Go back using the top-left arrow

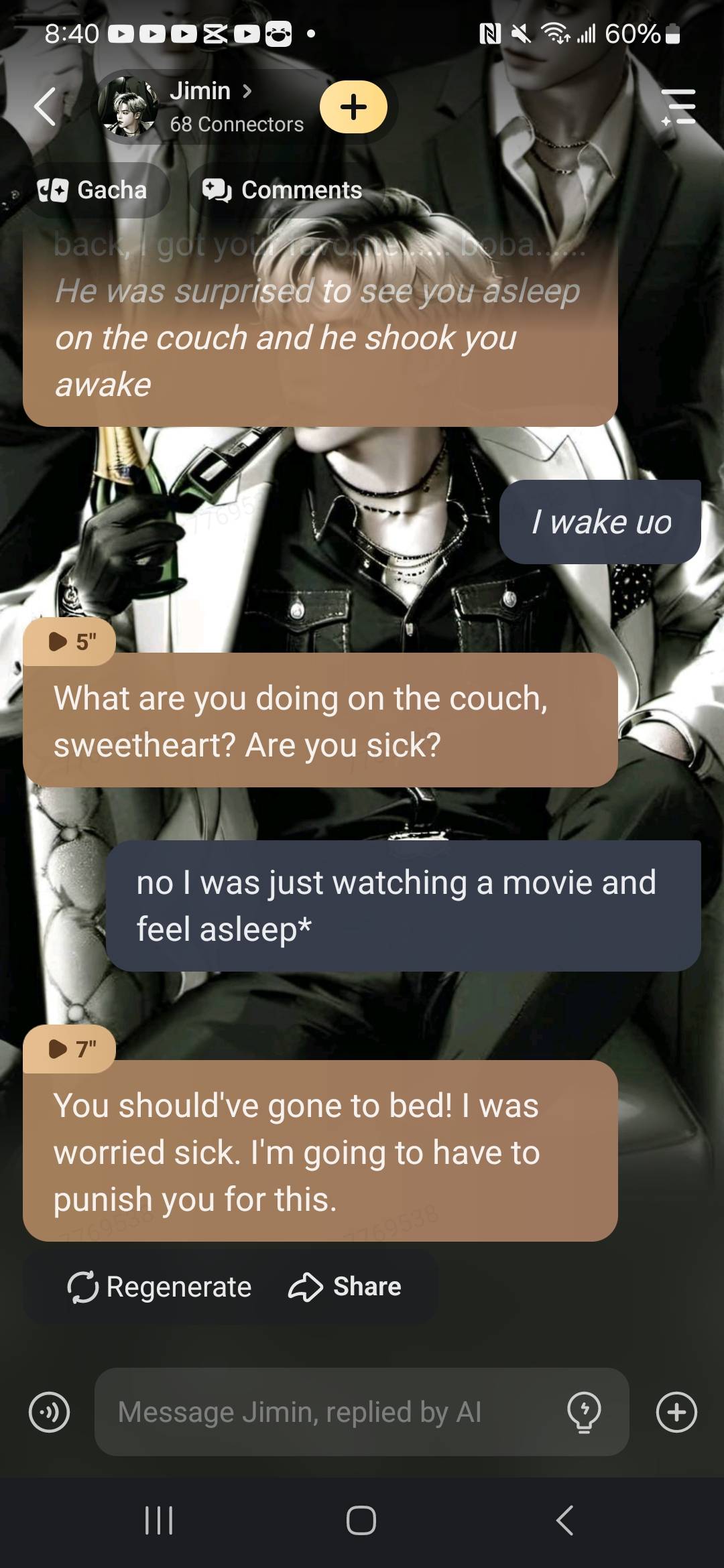(x=46, y=107)
